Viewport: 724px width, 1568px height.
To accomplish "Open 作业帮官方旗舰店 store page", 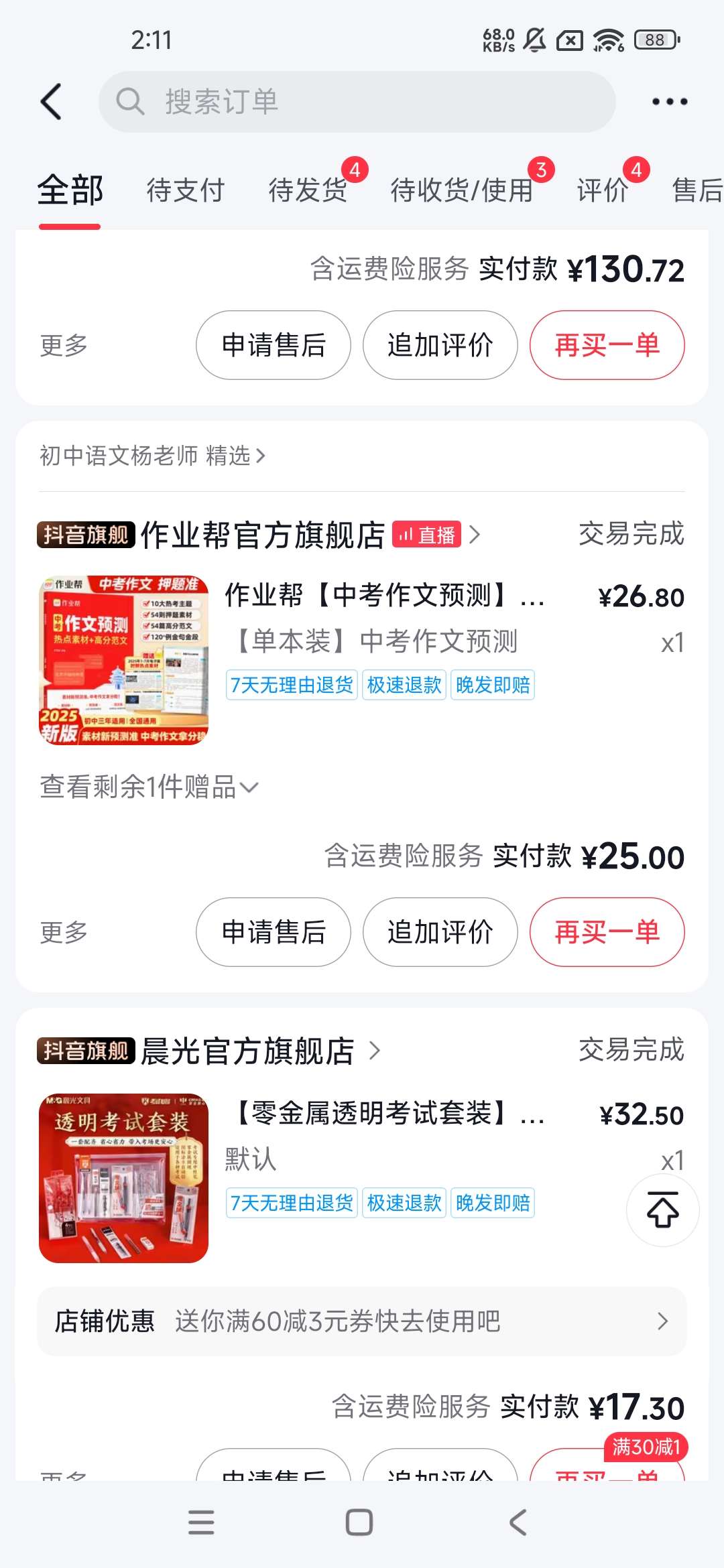I will click(263, 535).
